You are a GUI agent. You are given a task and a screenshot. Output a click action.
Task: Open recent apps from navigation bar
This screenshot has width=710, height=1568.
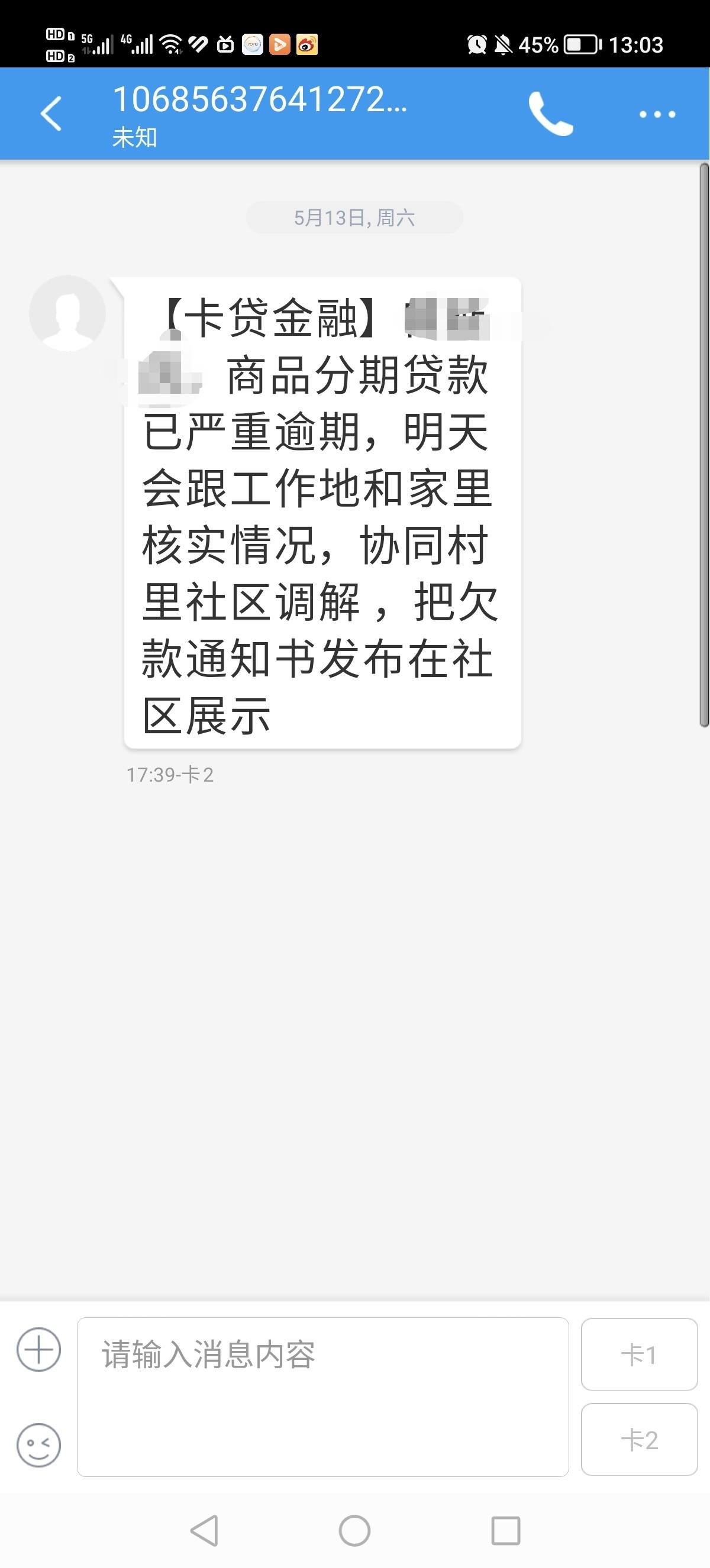point(505,1530)
